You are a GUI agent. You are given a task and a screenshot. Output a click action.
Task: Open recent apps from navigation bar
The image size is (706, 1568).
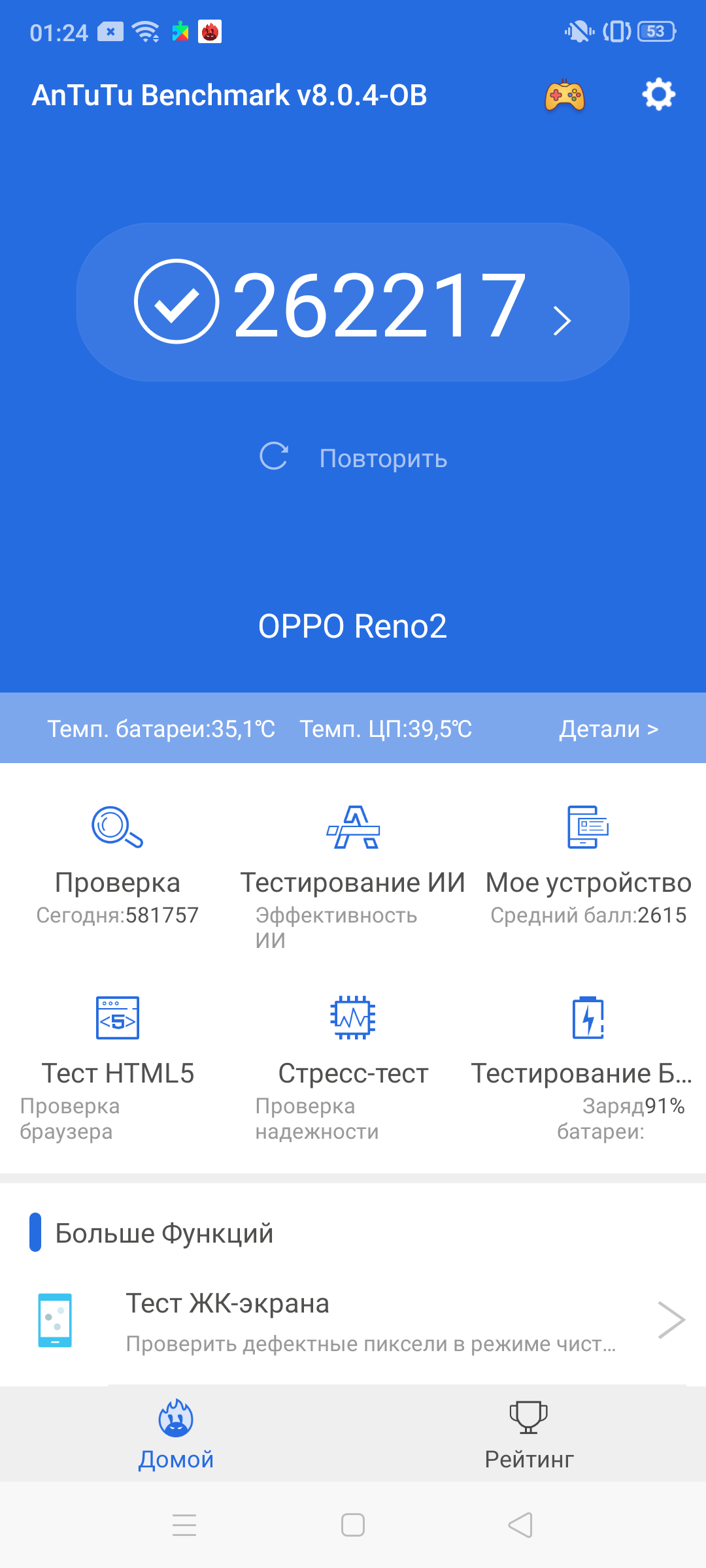tap(184, 1526)
